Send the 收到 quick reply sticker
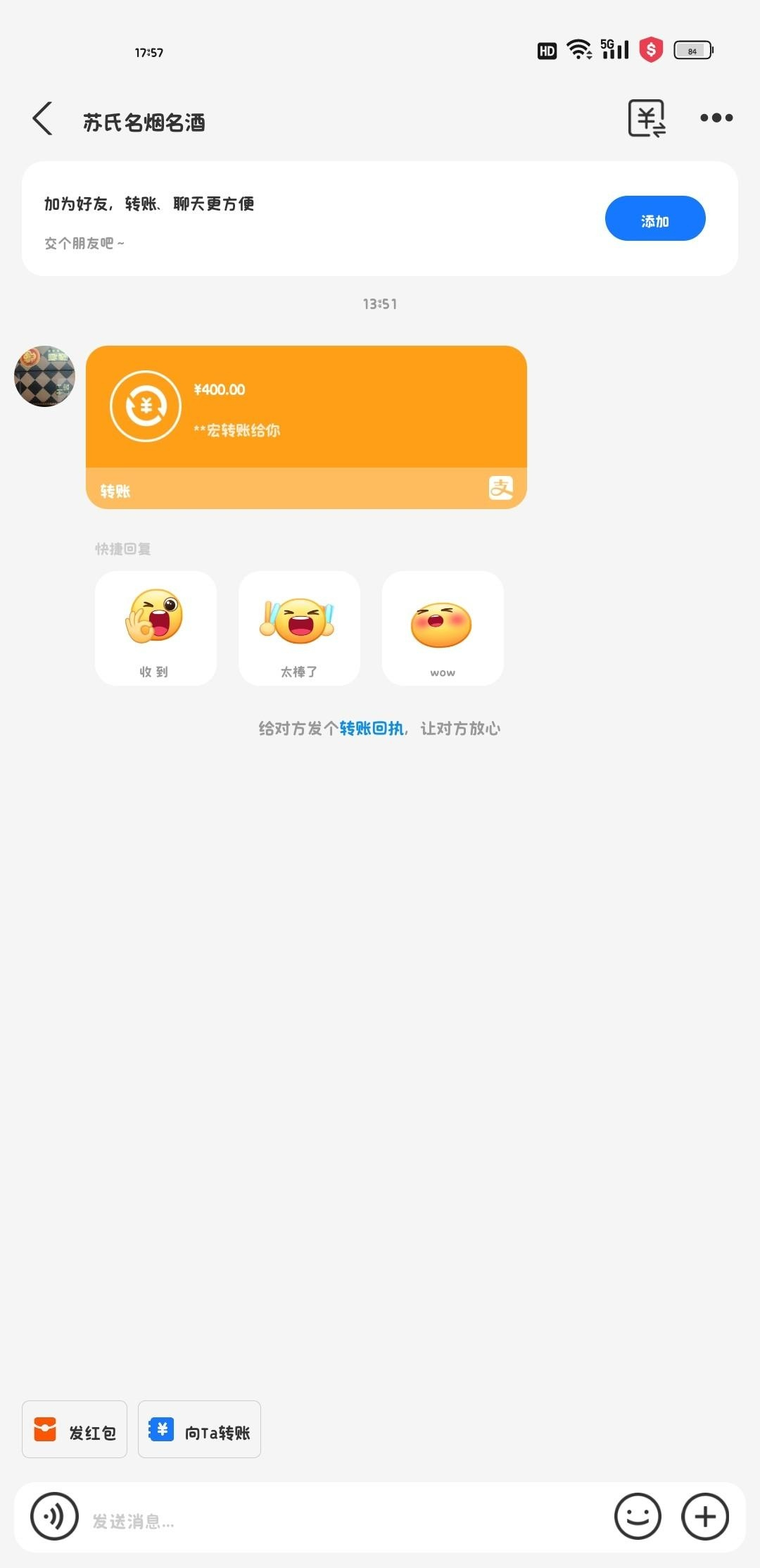This screenshot has height=1568, width=760. click(156, 628)
